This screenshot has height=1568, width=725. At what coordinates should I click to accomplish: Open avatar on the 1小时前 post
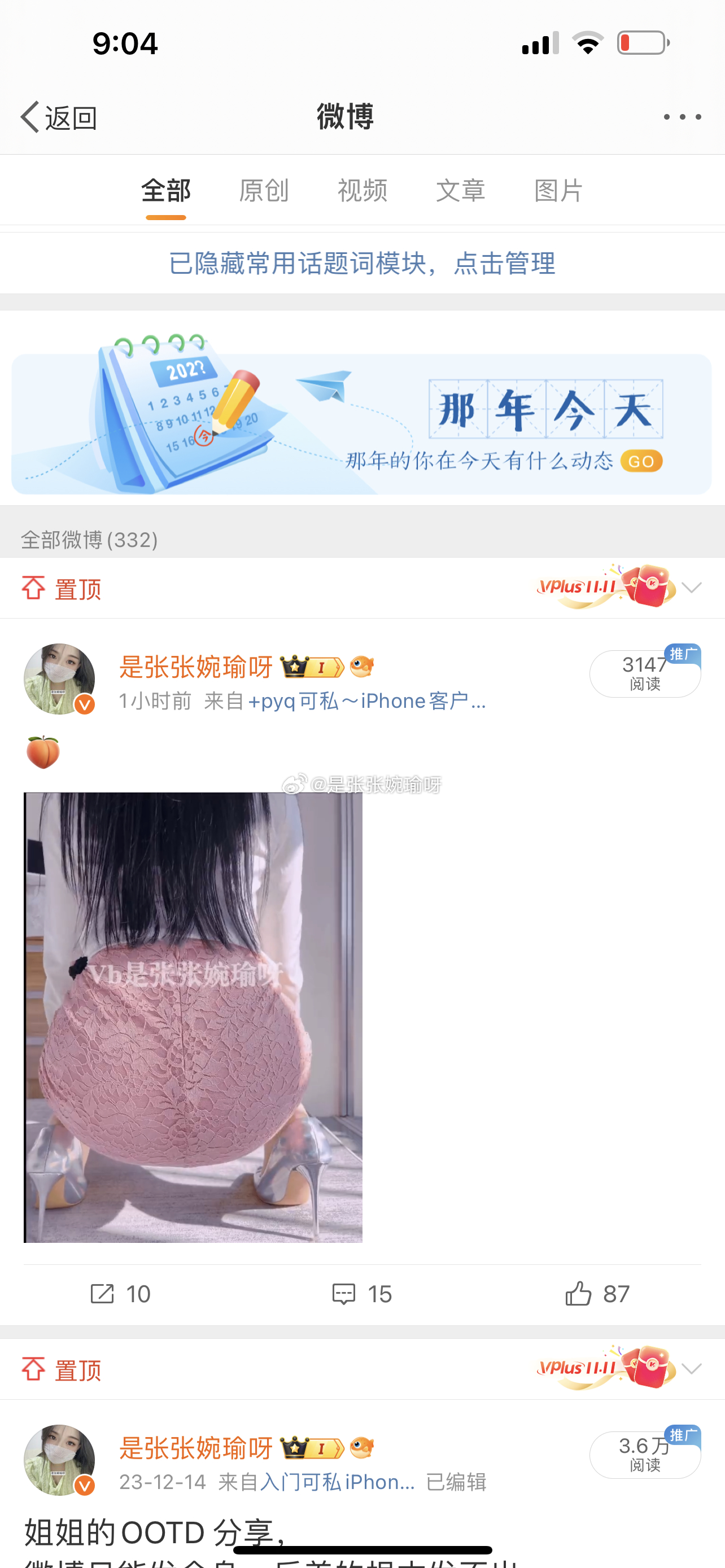(x=60, y=680)
